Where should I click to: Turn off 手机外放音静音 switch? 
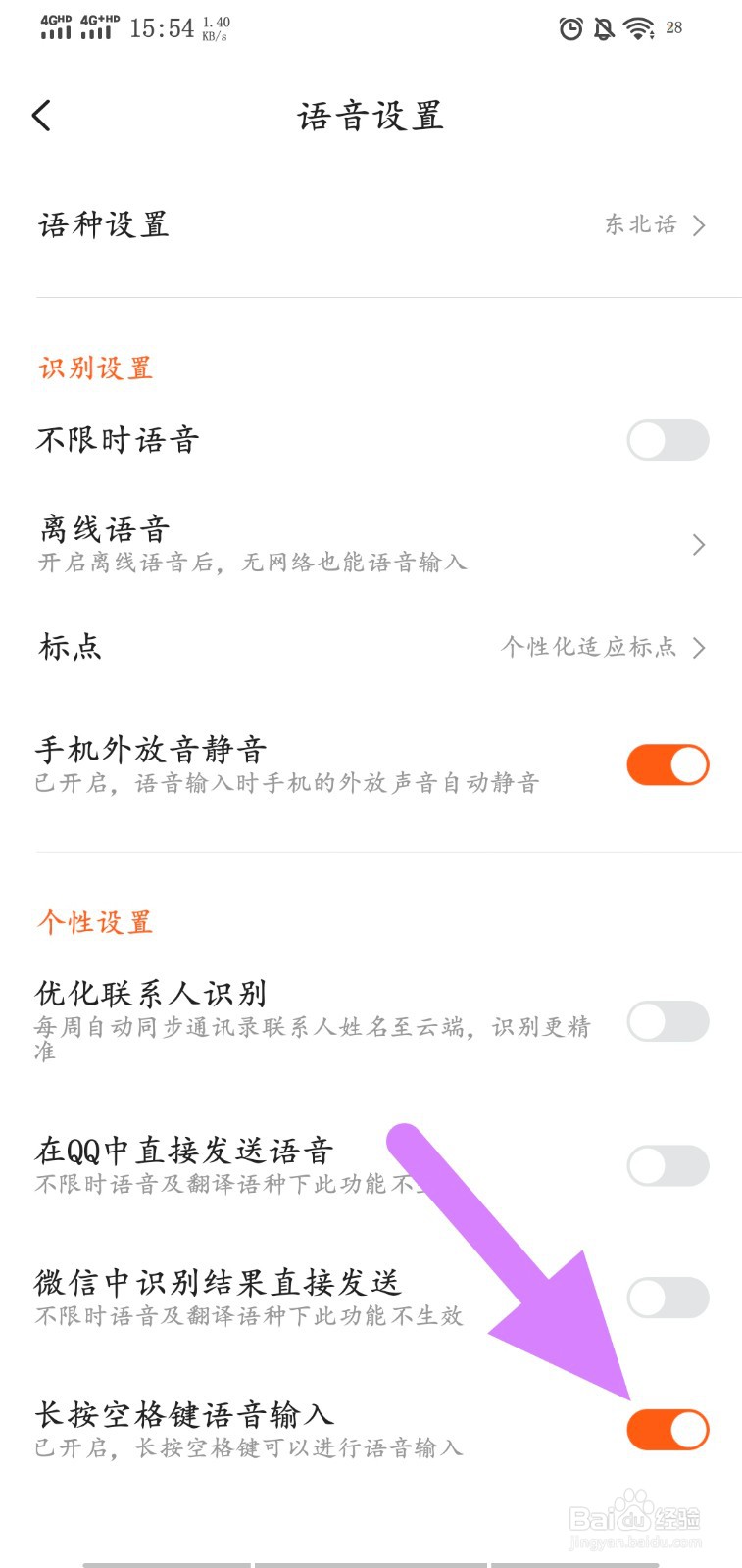click(x=668, y=765)
